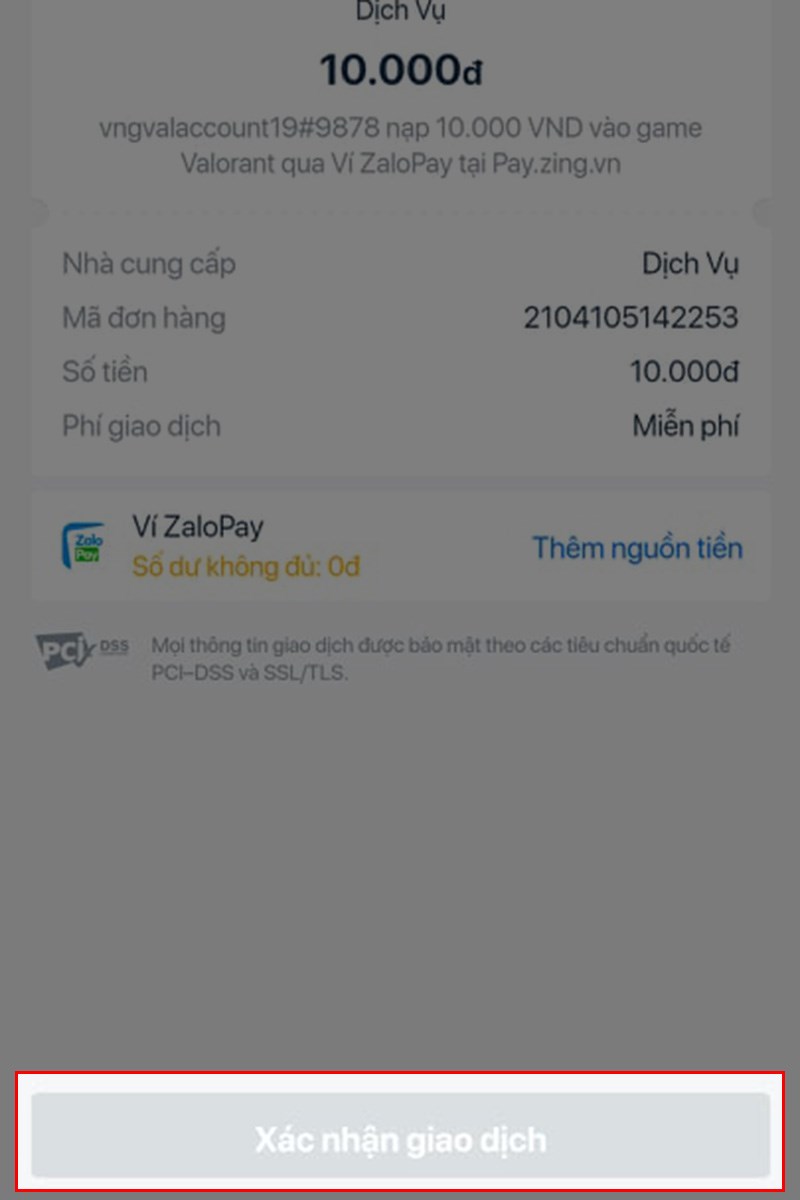
Task: Click the Nhà cung cấp row
Action: [x=399, y=263]
